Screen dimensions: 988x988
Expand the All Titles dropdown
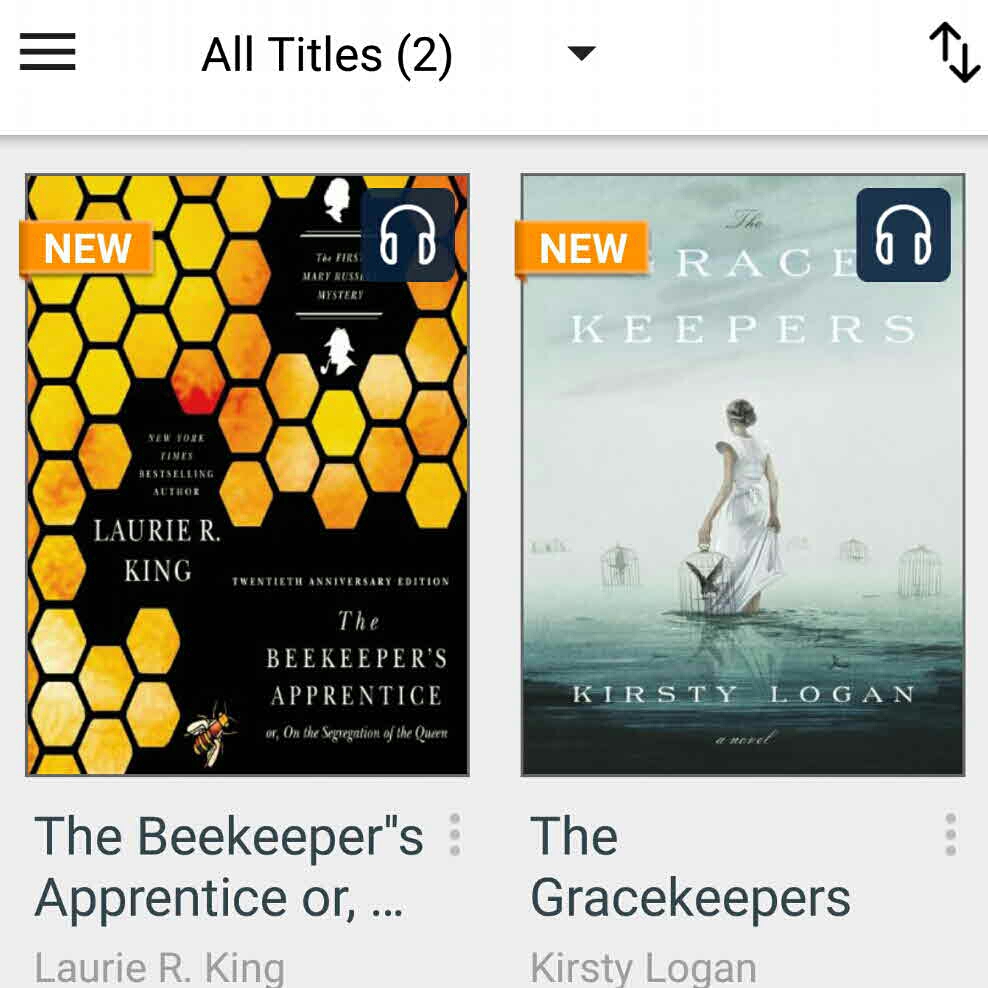coord(581,53)
